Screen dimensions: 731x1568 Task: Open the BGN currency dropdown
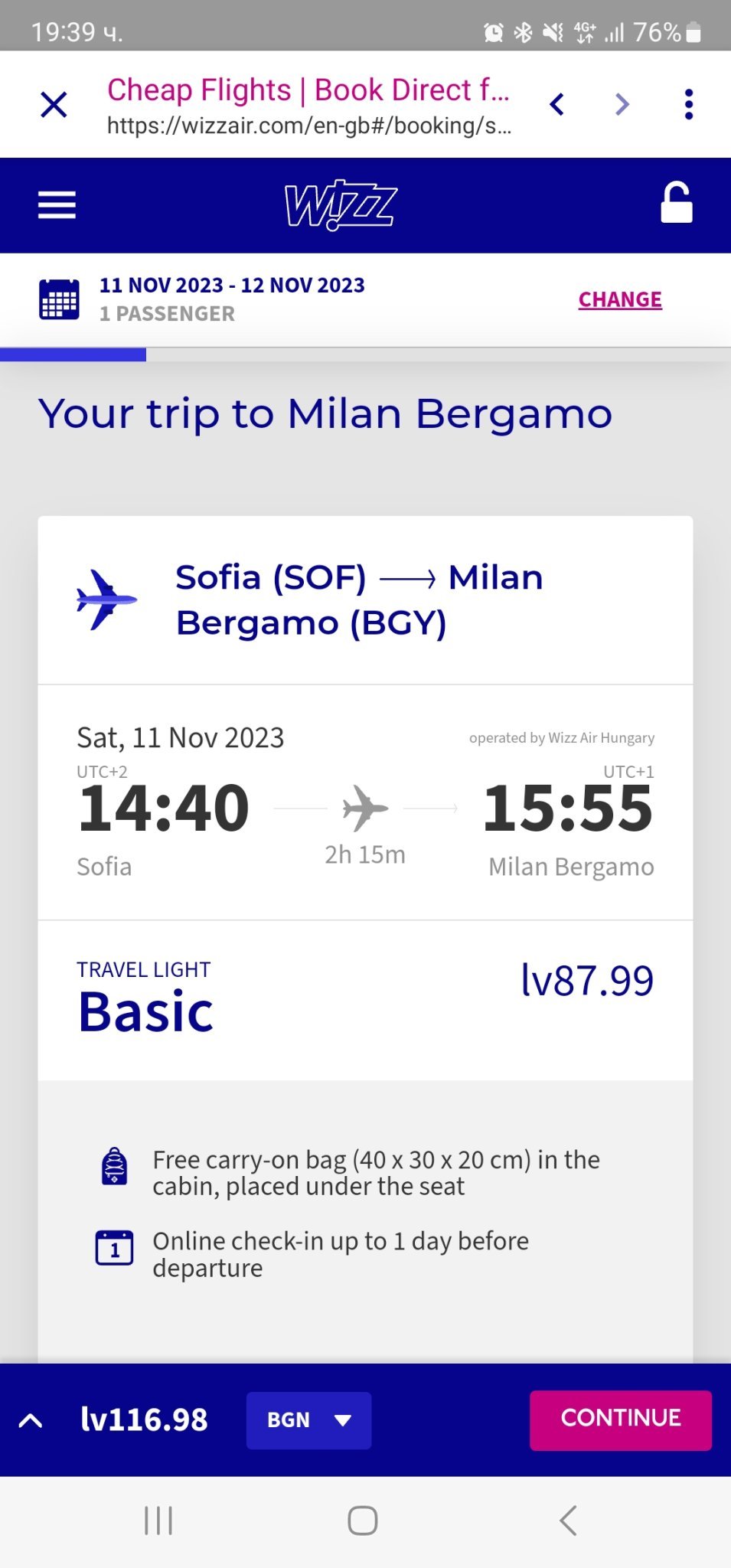308,1420
